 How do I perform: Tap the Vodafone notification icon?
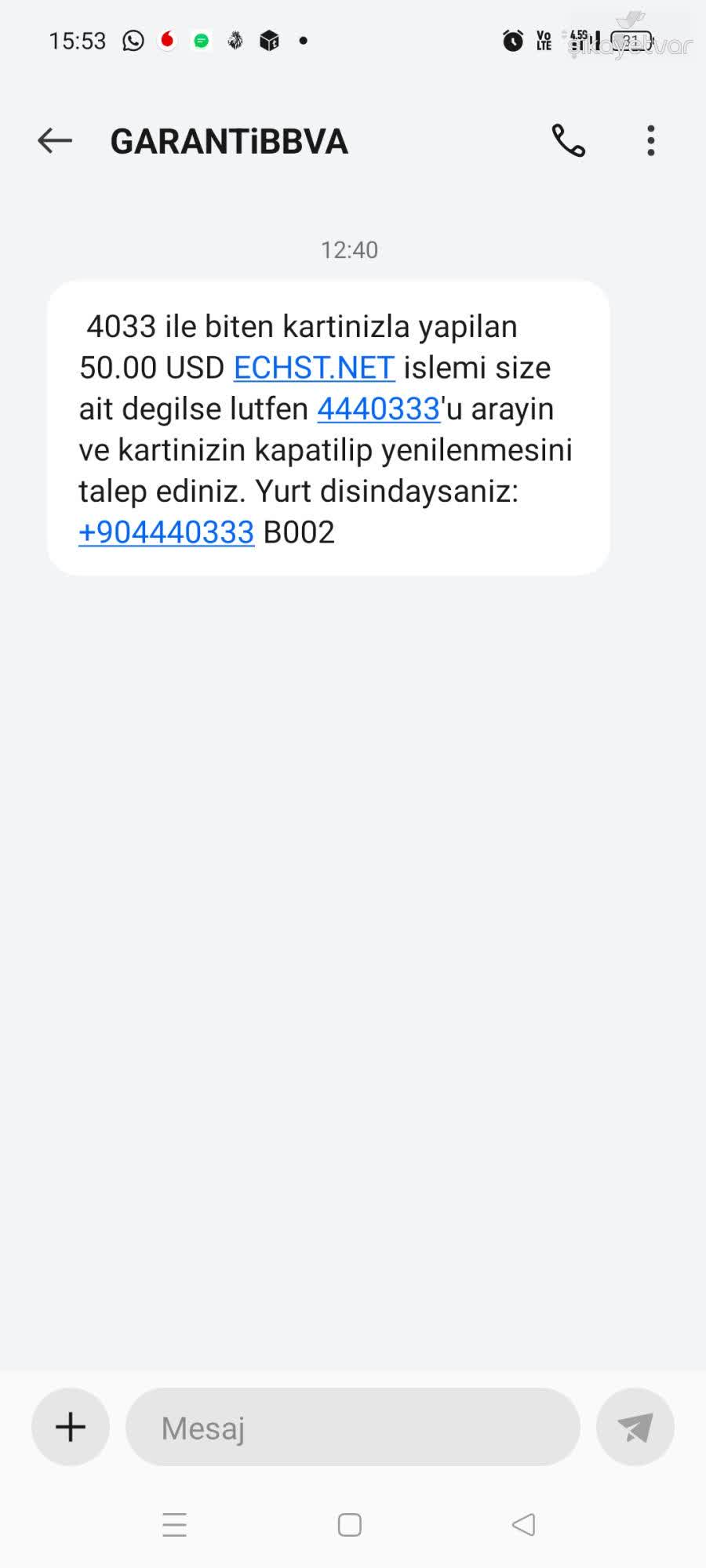[x=166, y=40]
